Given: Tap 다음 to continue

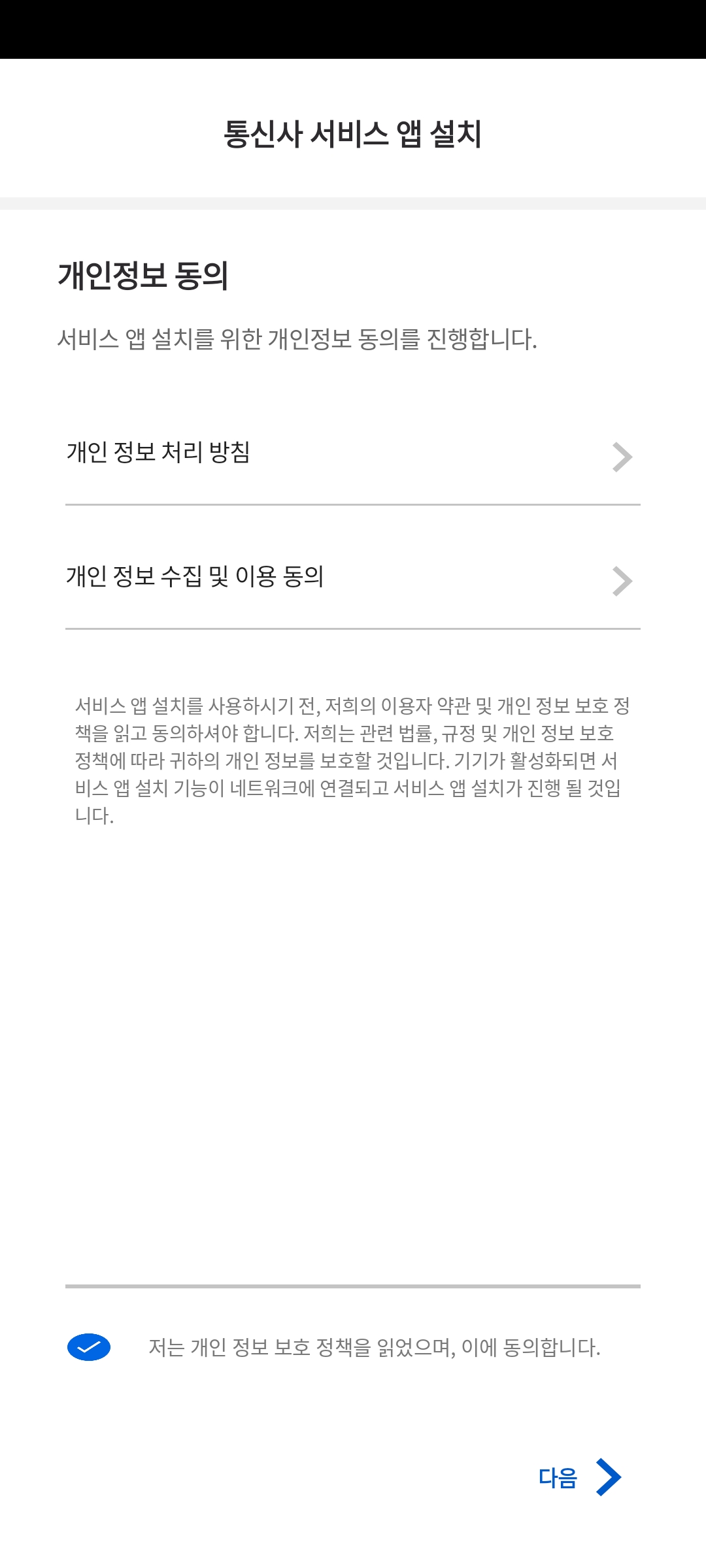Looking at the screenshot, I should click(x=579, y=1477).
